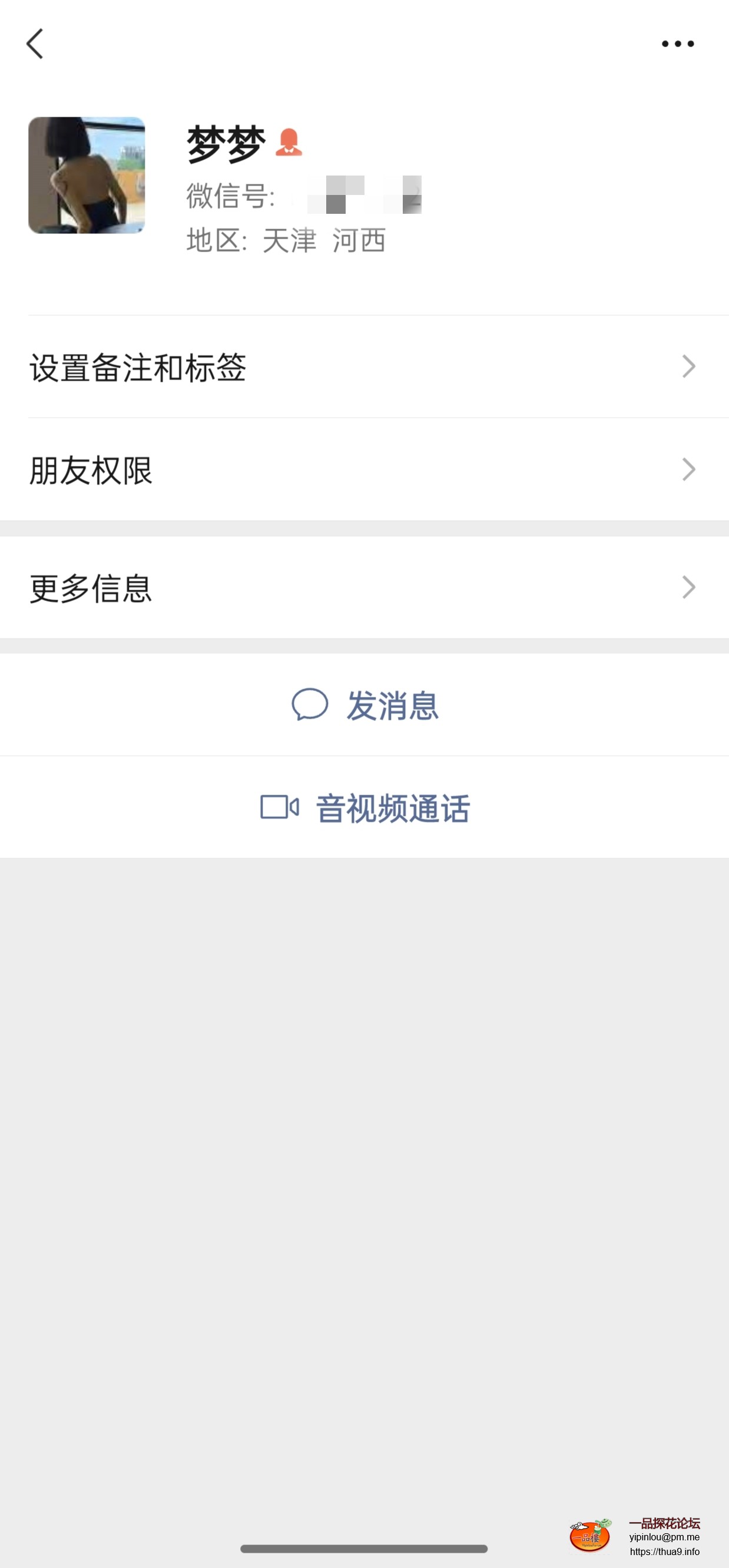Screen dimensions: 729x1568
Task: Start 音视频通话 with this contact
Action: (364, 808)
